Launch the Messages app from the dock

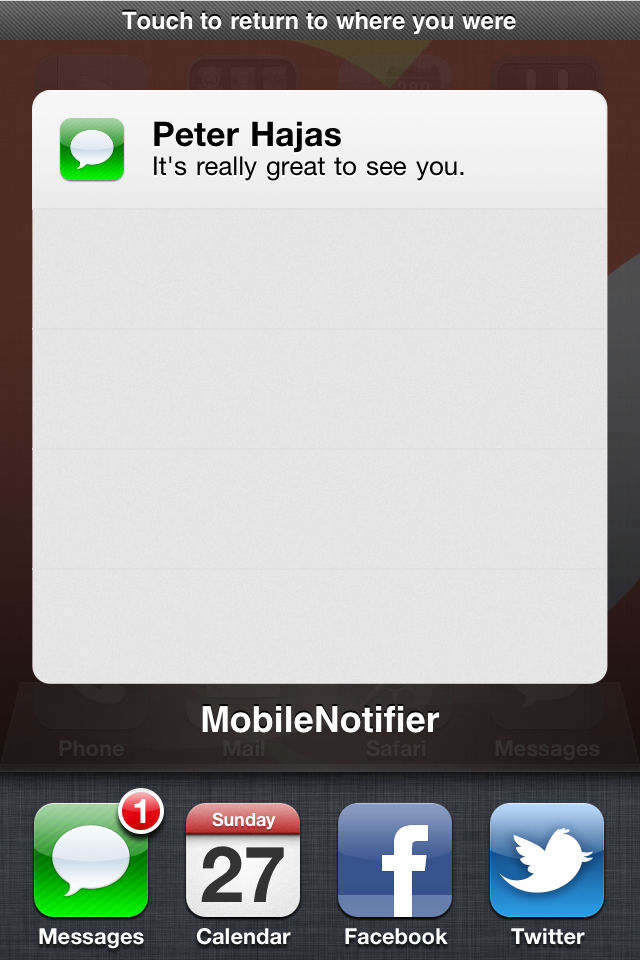tap(91, 861)
